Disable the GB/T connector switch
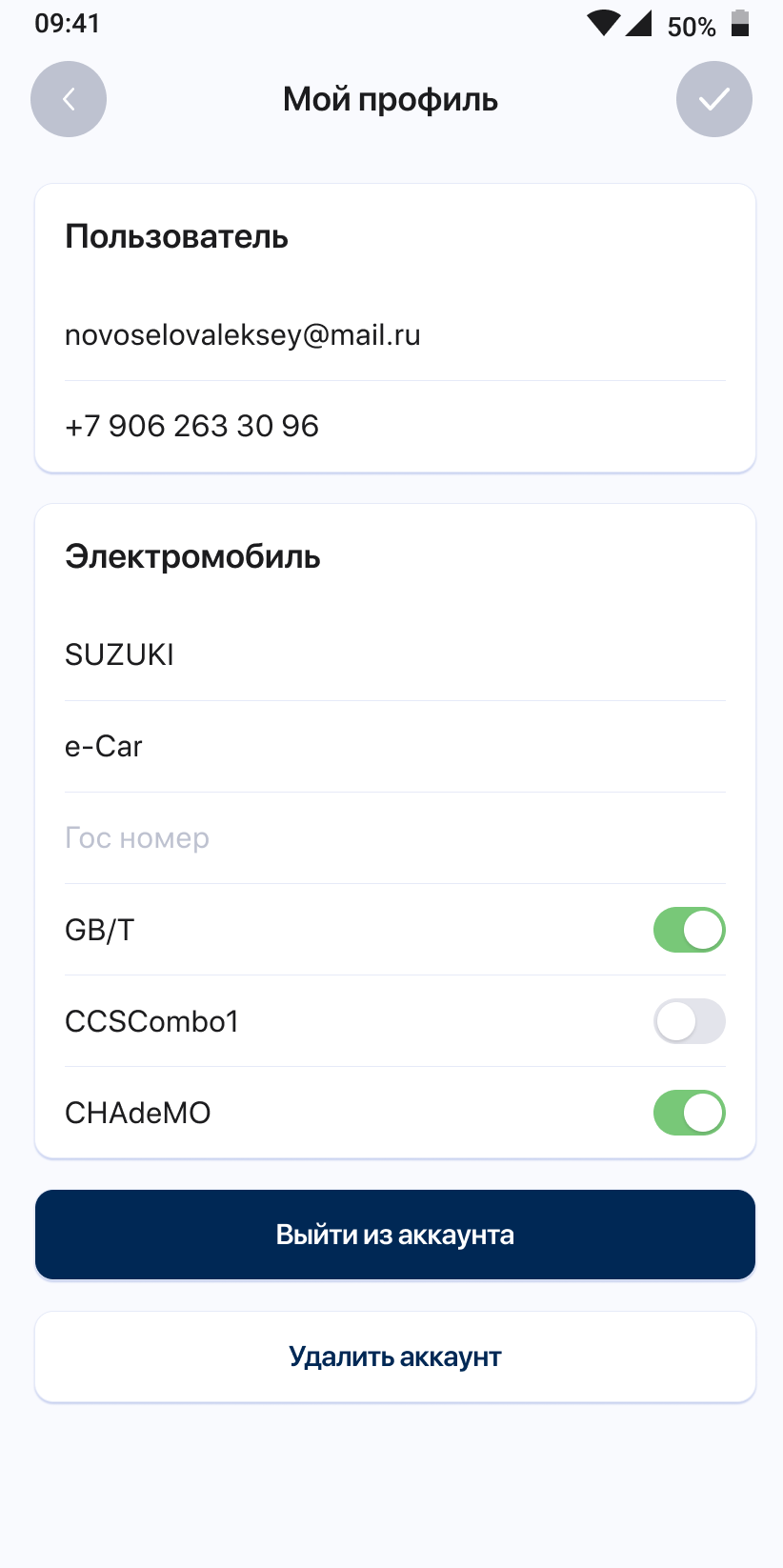The width and height of the screenshot is (783, 1568). point(689,930)
